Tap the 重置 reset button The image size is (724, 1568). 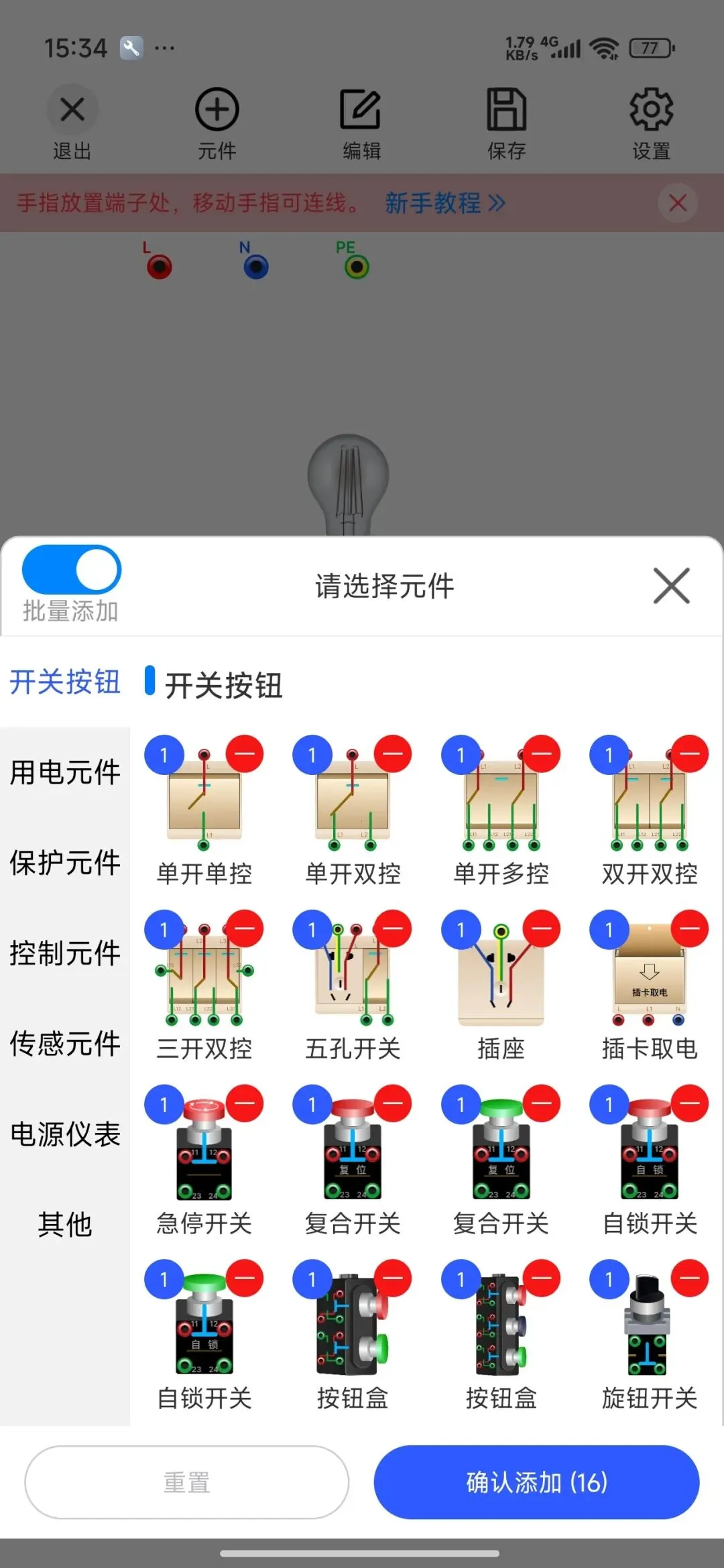coord(187,1482)
